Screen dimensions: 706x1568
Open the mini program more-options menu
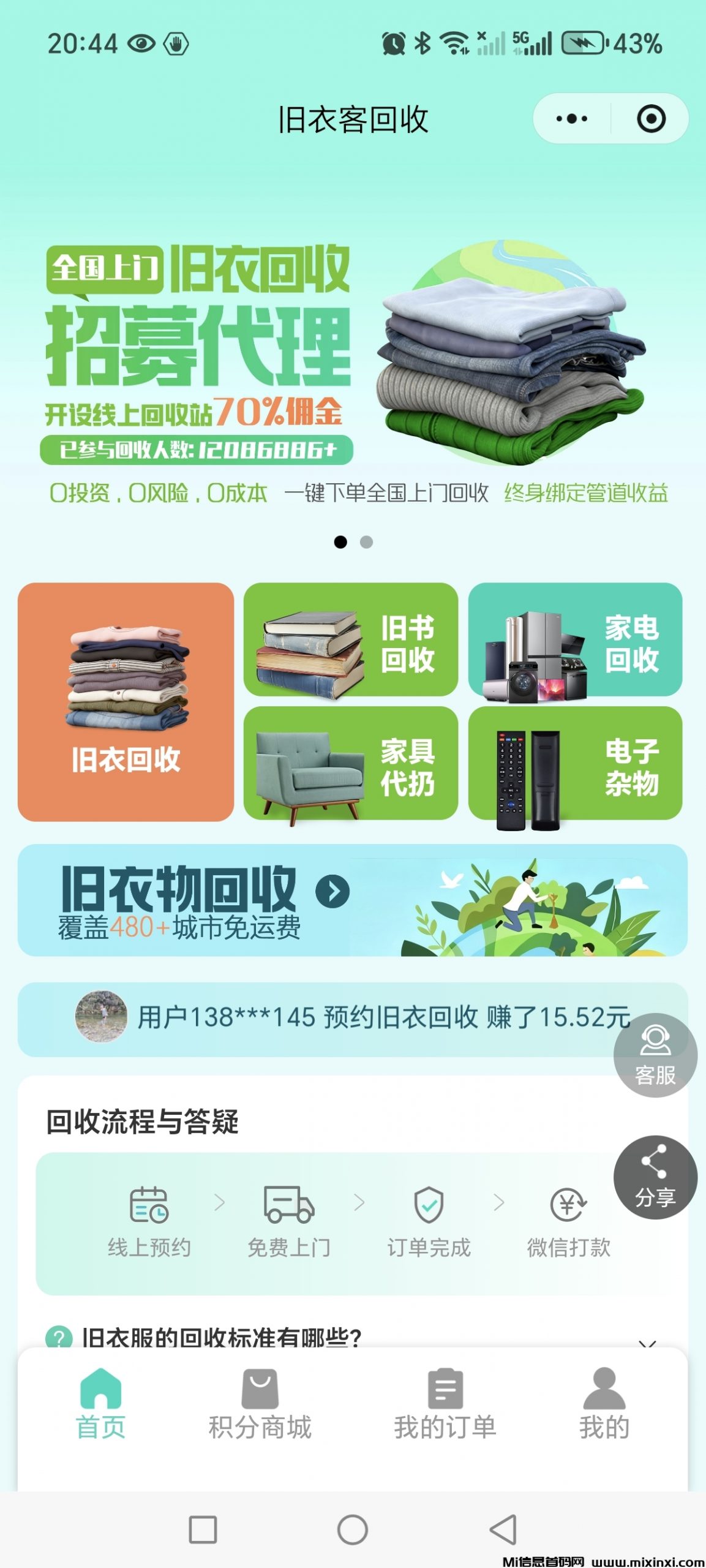click(x=572, y=119)
